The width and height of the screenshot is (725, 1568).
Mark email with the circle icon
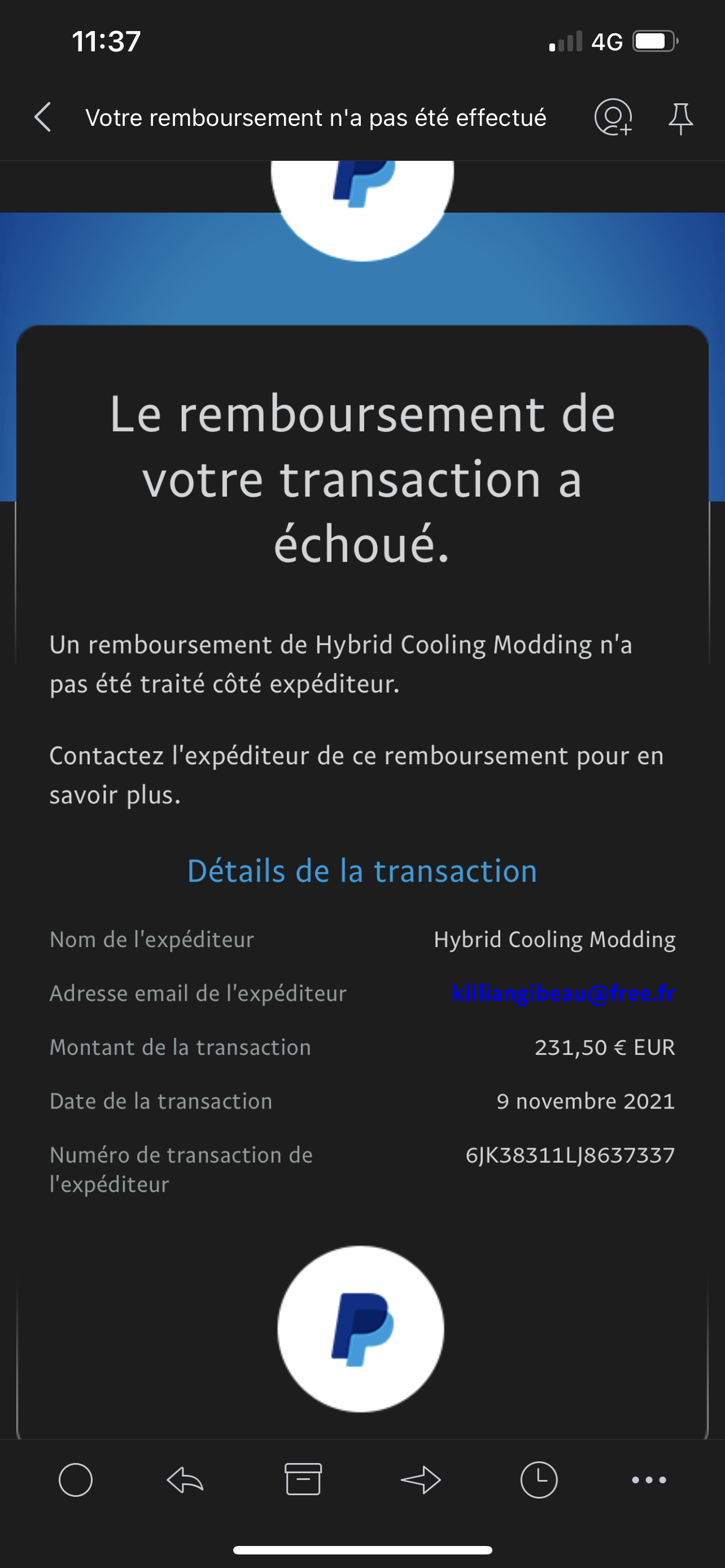tap(76, 1480)
